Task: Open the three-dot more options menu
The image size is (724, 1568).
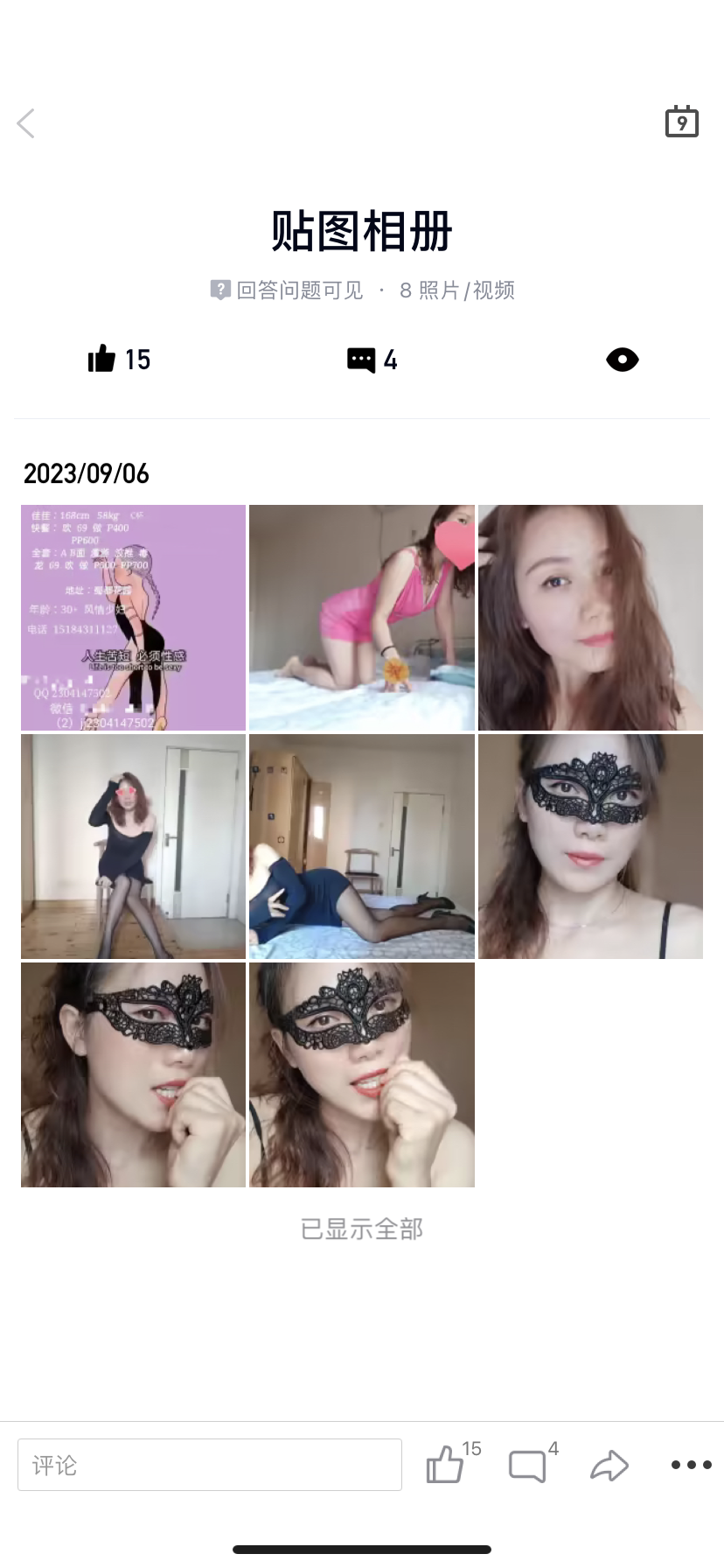Action: (x=691, y=1465)
